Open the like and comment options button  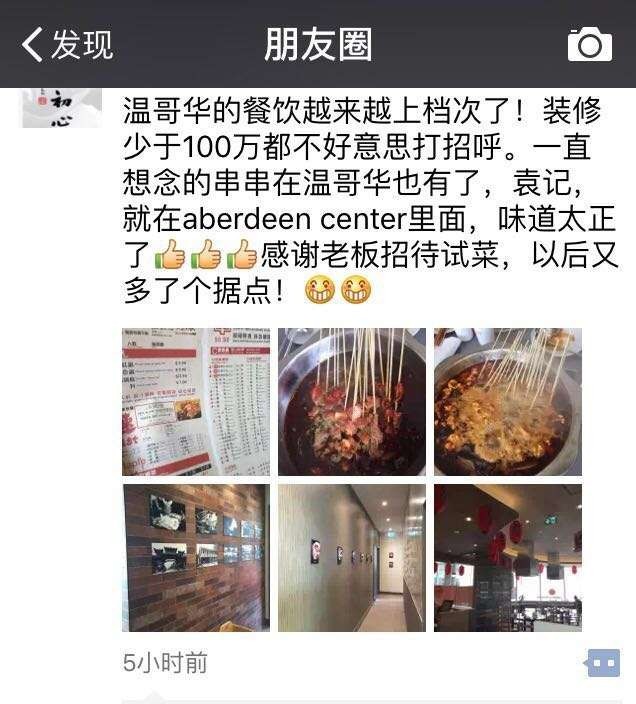point(603,663)
